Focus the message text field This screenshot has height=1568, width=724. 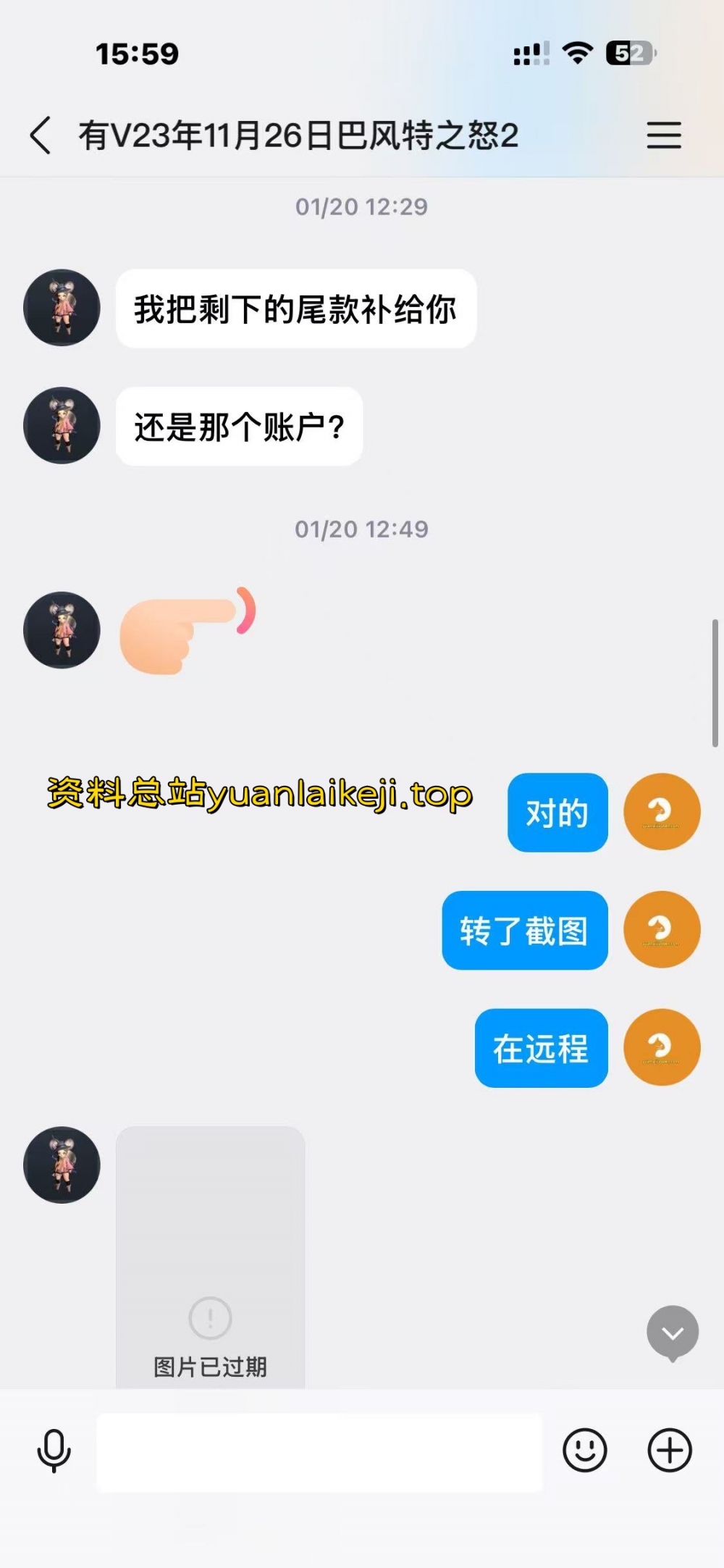[319, 1452]
